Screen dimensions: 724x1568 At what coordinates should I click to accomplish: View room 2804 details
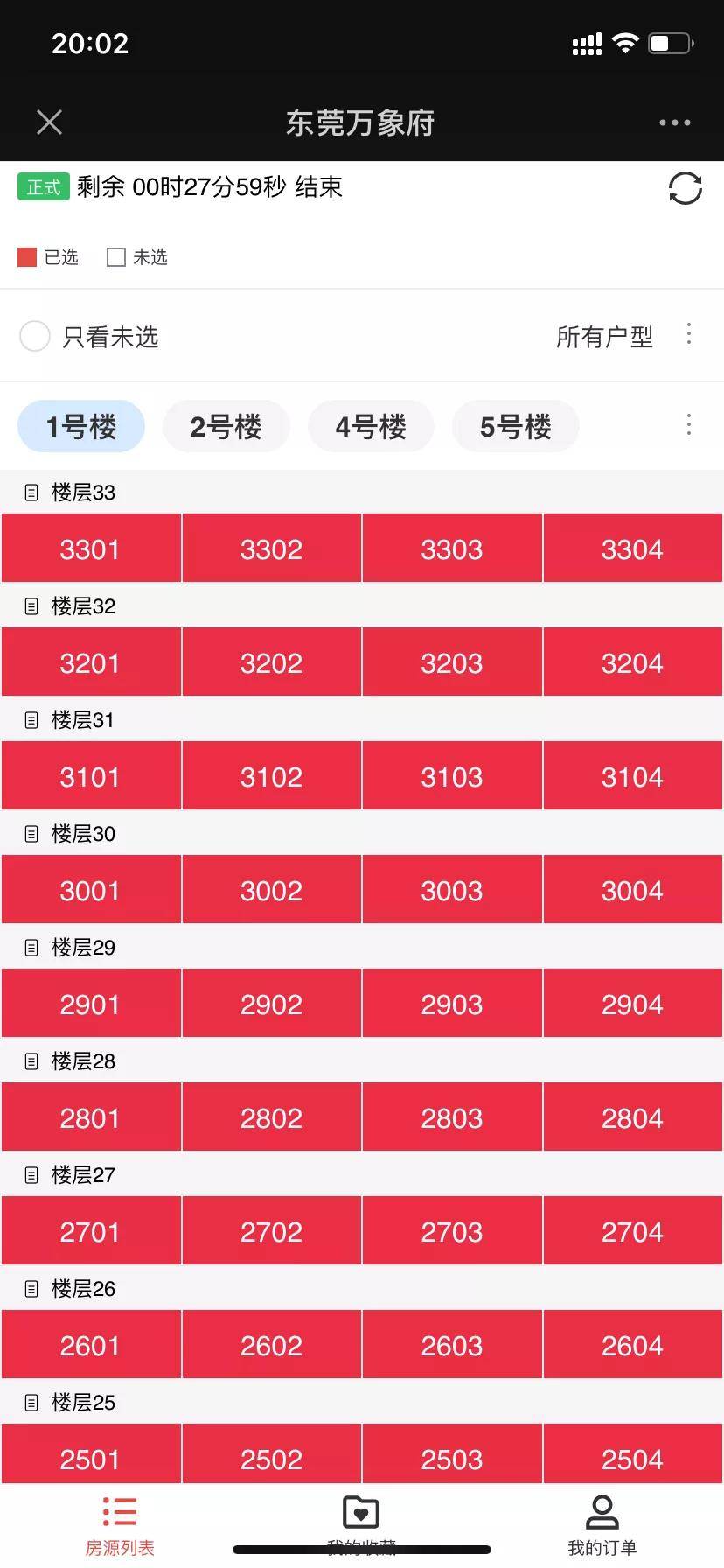(x=632, y=1117)
